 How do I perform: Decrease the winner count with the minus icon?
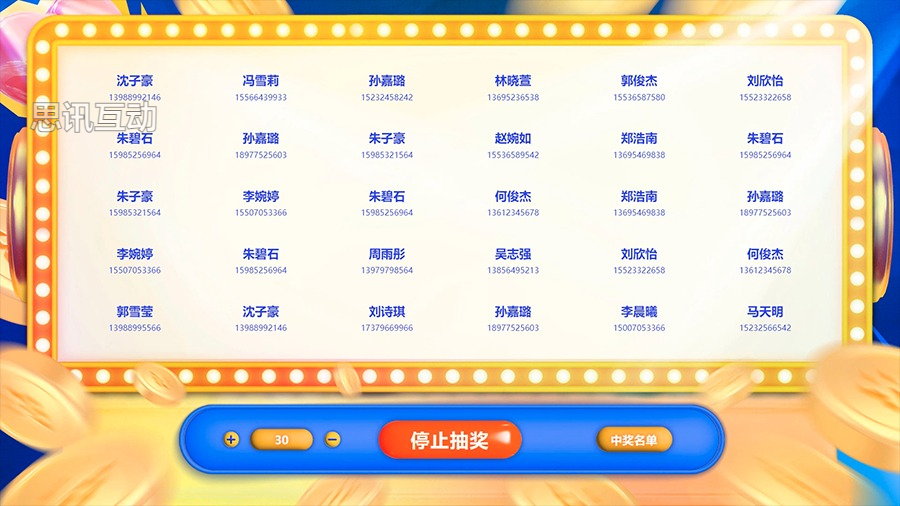[333, 439]
